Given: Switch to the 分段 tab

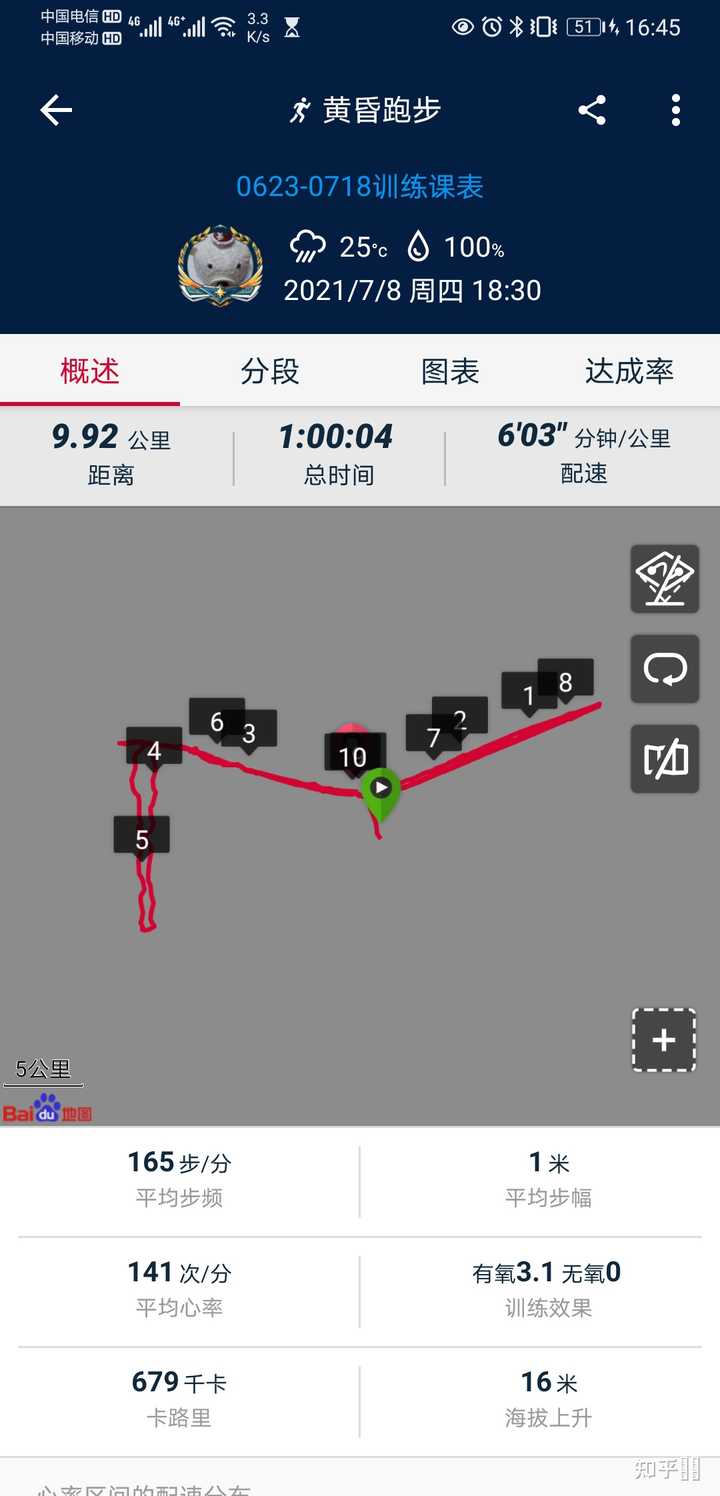Looking at the screenshot, I should point(268,371).
